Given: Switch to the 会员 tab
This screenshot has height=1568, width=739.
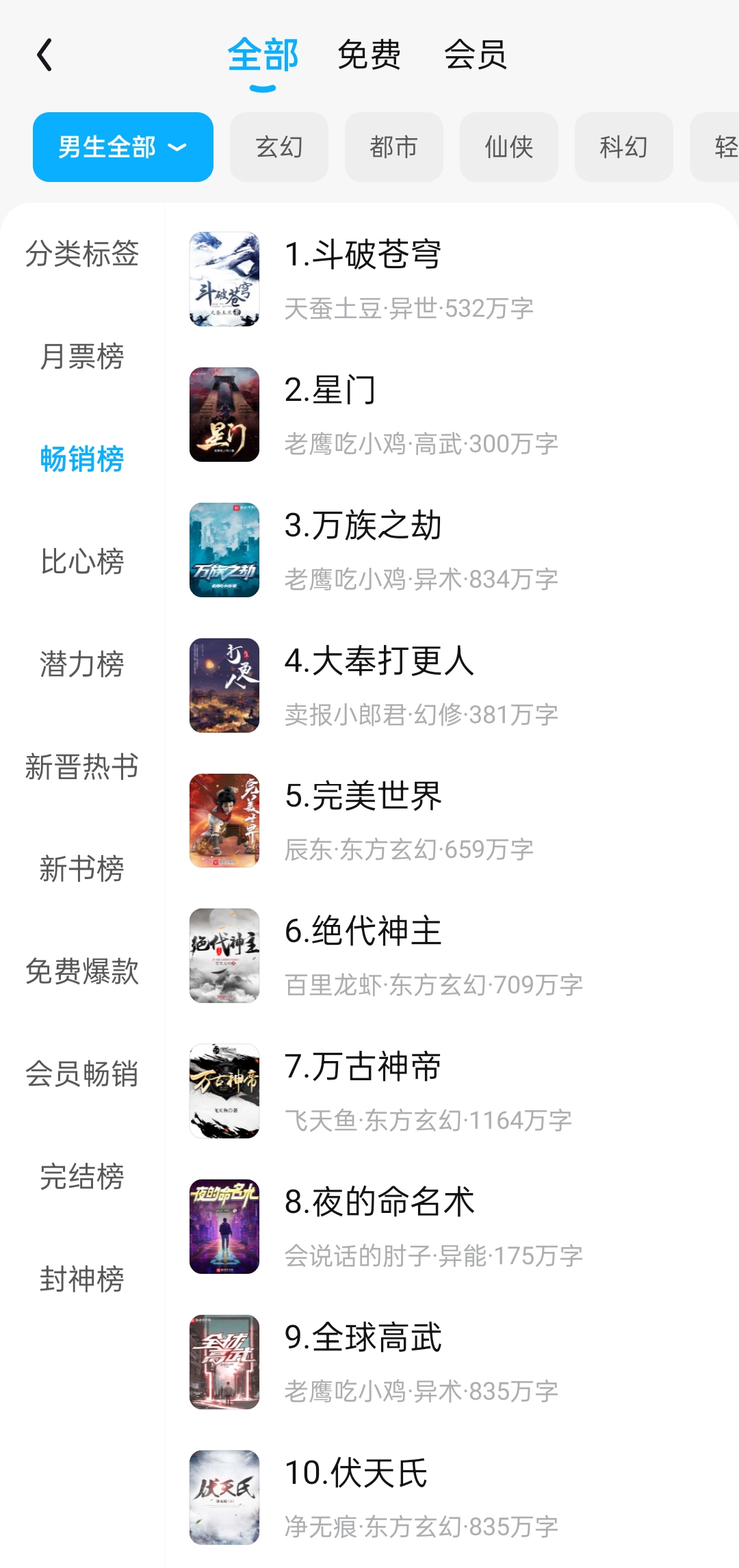Looking at the screenshot, I should click(x=476, y=55).
